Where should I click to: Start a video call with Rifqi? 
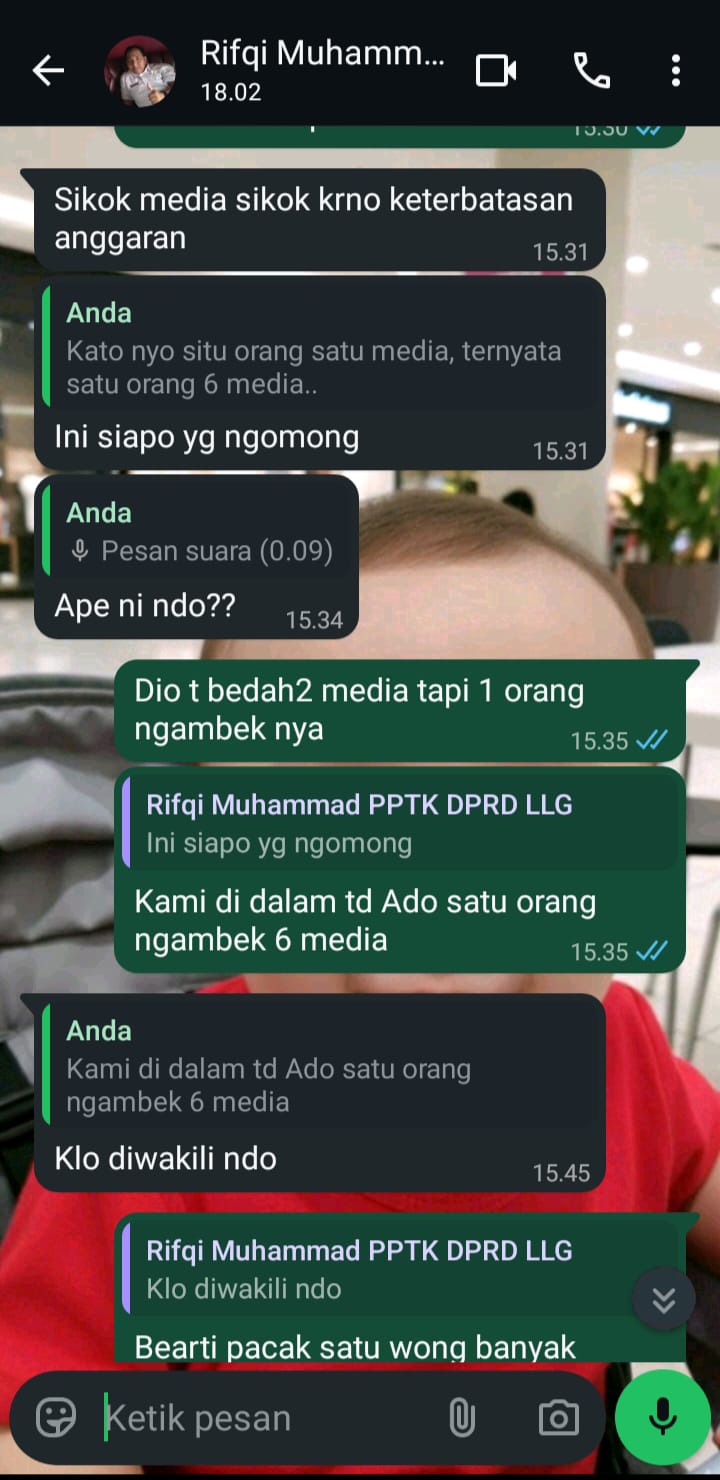[x=496, y=70]
